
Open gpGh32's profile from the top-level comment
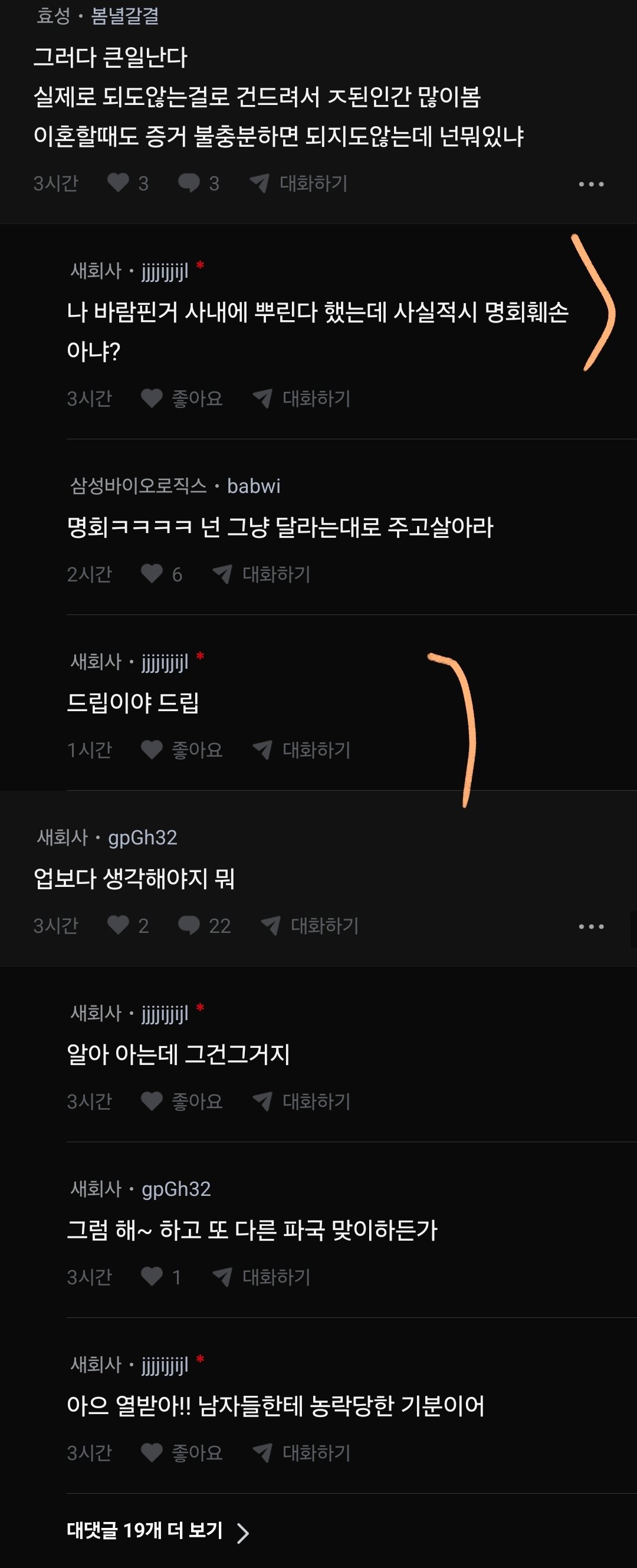point(142,837)
